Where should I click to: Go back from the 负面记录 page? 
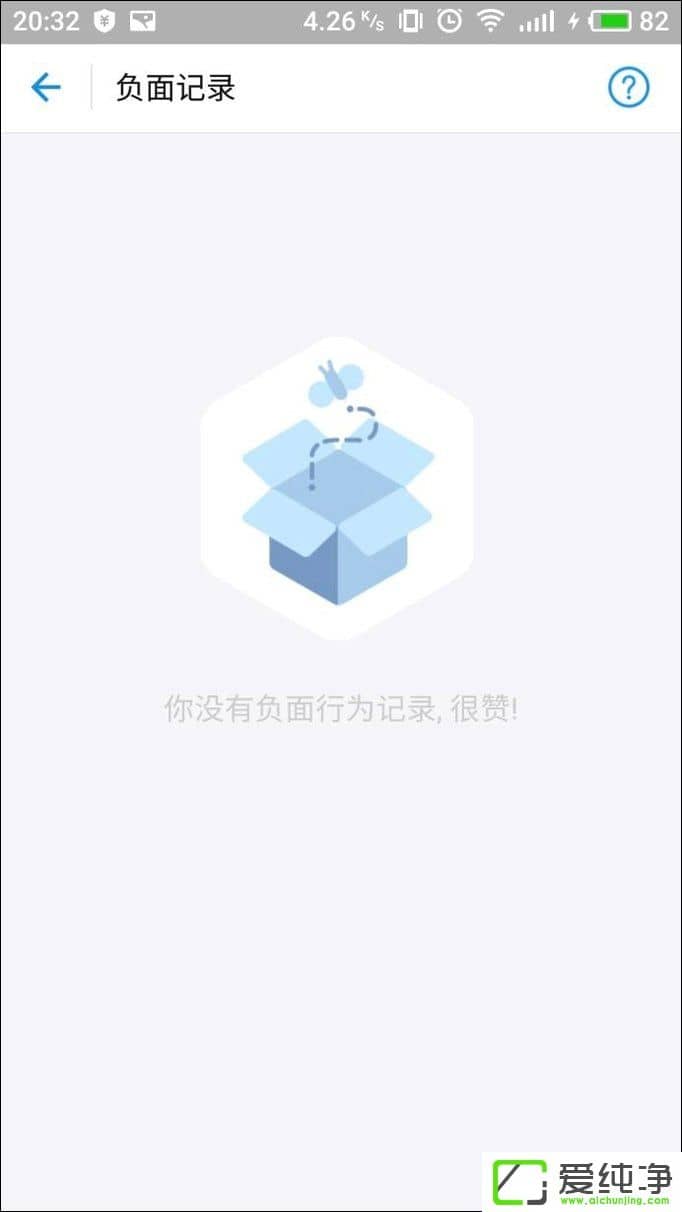(x=46, y=88)
